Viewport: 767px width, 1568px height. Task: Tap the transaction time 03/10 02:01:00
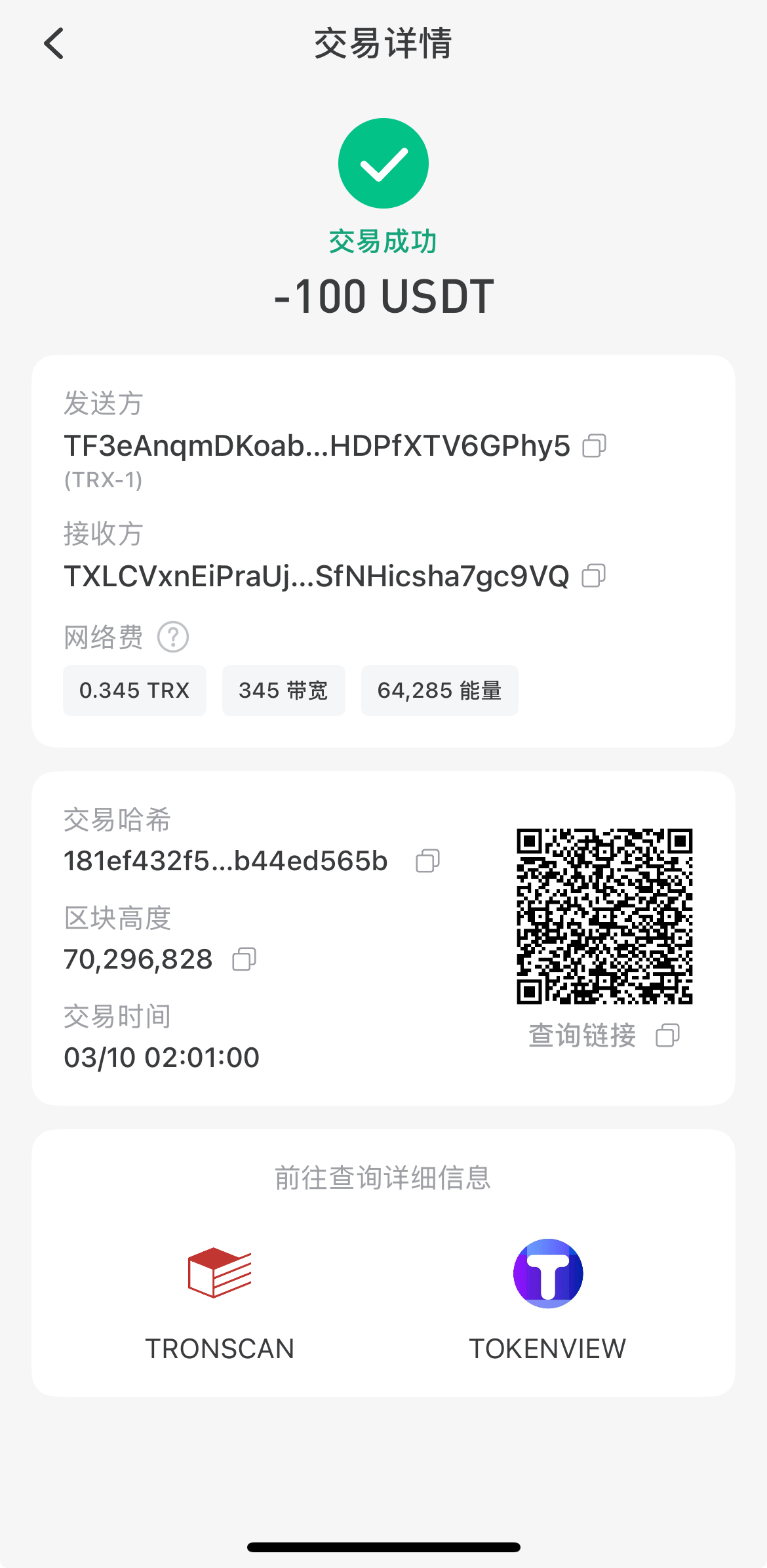161,1056
